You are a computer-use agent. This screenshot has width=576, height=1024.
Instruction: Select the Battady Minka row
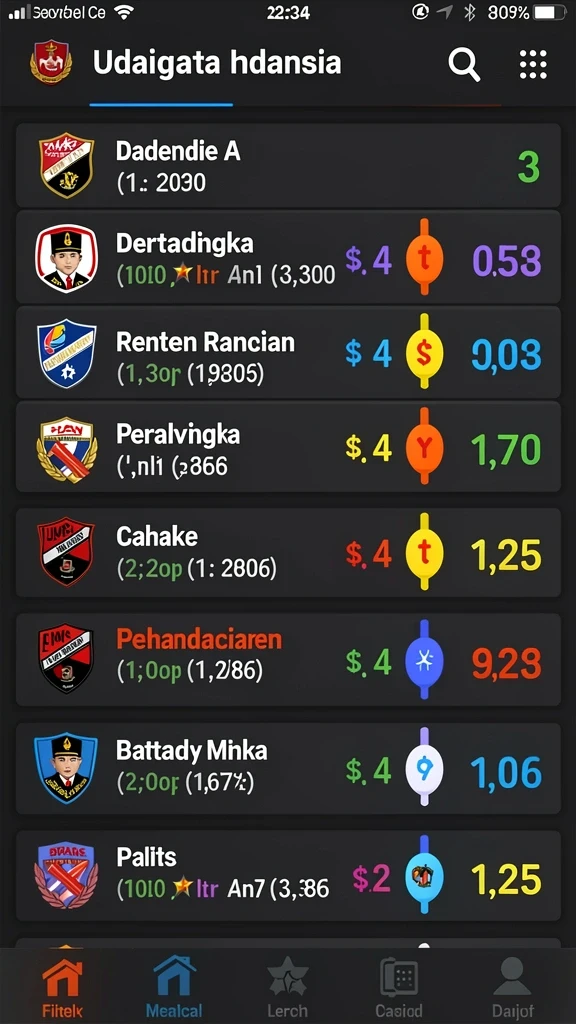click(288, 768)
